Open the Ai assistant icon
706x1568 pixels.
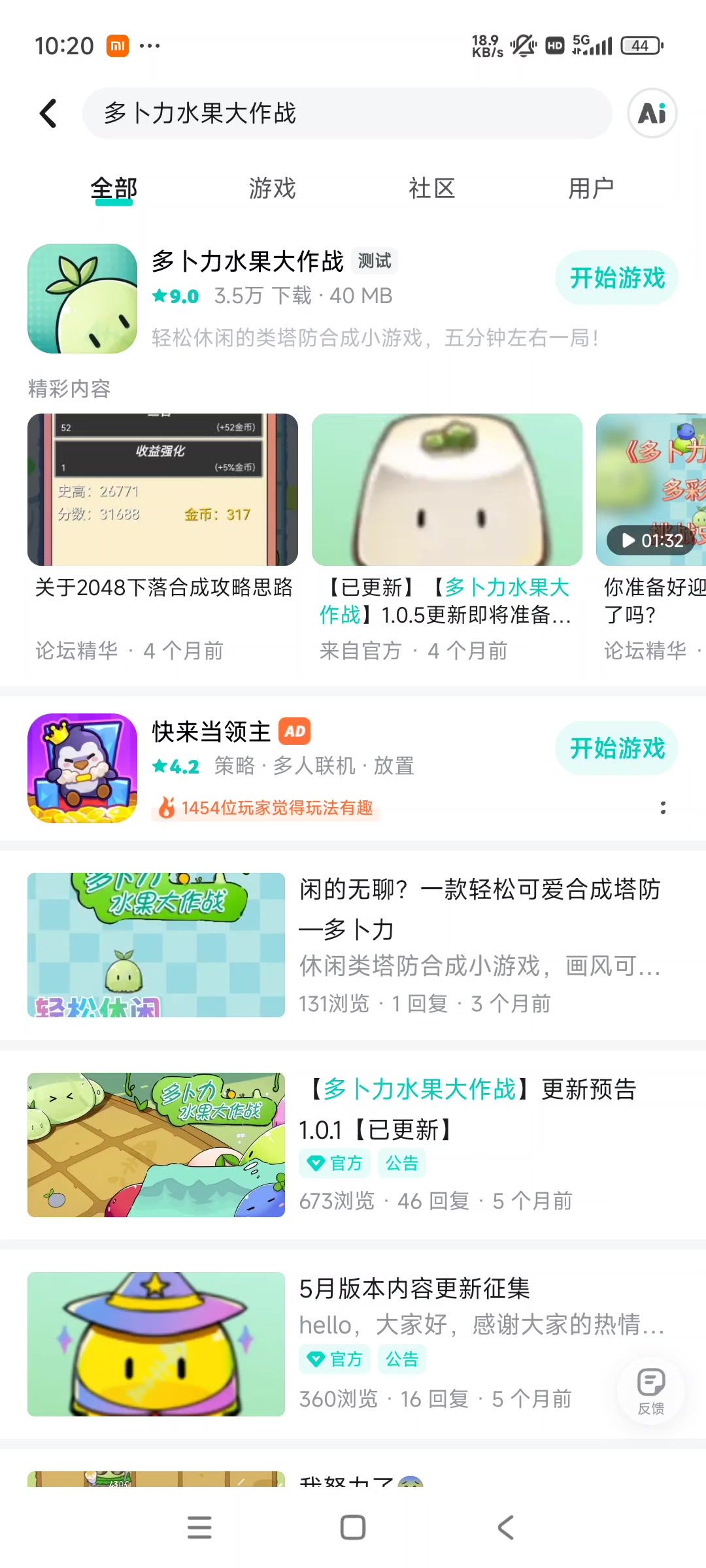652,113
